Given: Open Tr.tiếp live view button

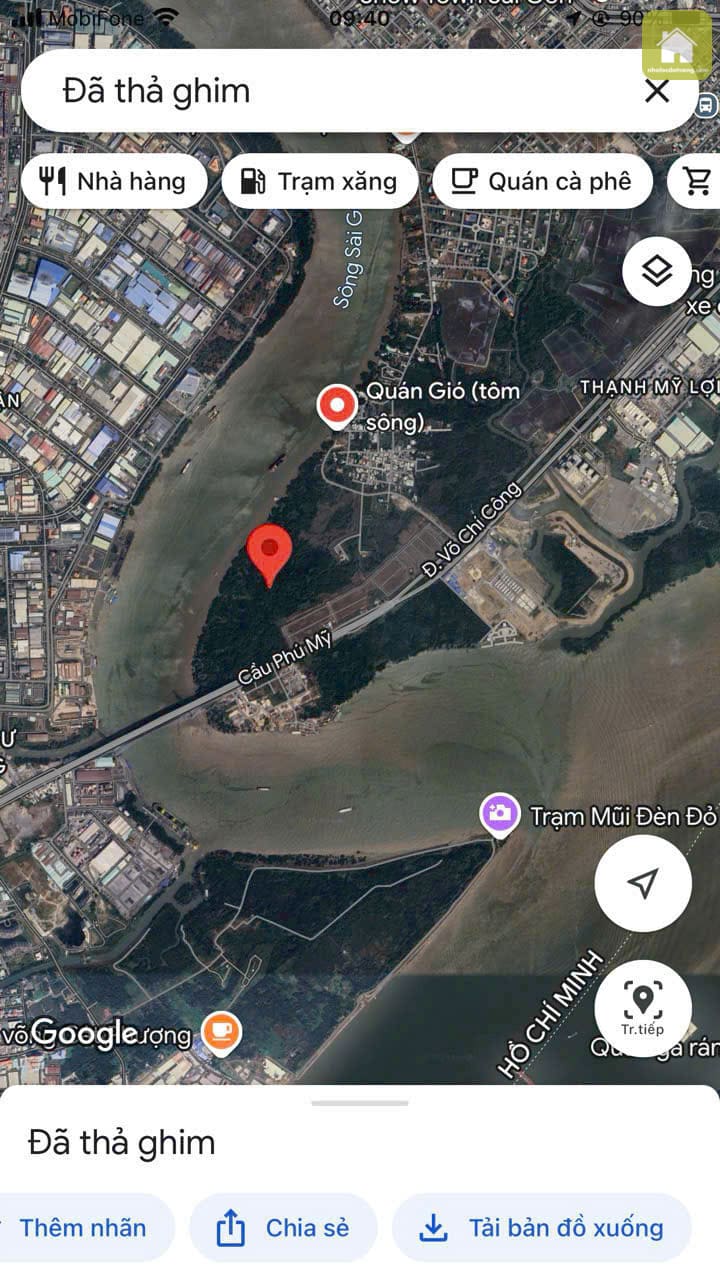Looking at the screenshot, I should pos(642,1008).
